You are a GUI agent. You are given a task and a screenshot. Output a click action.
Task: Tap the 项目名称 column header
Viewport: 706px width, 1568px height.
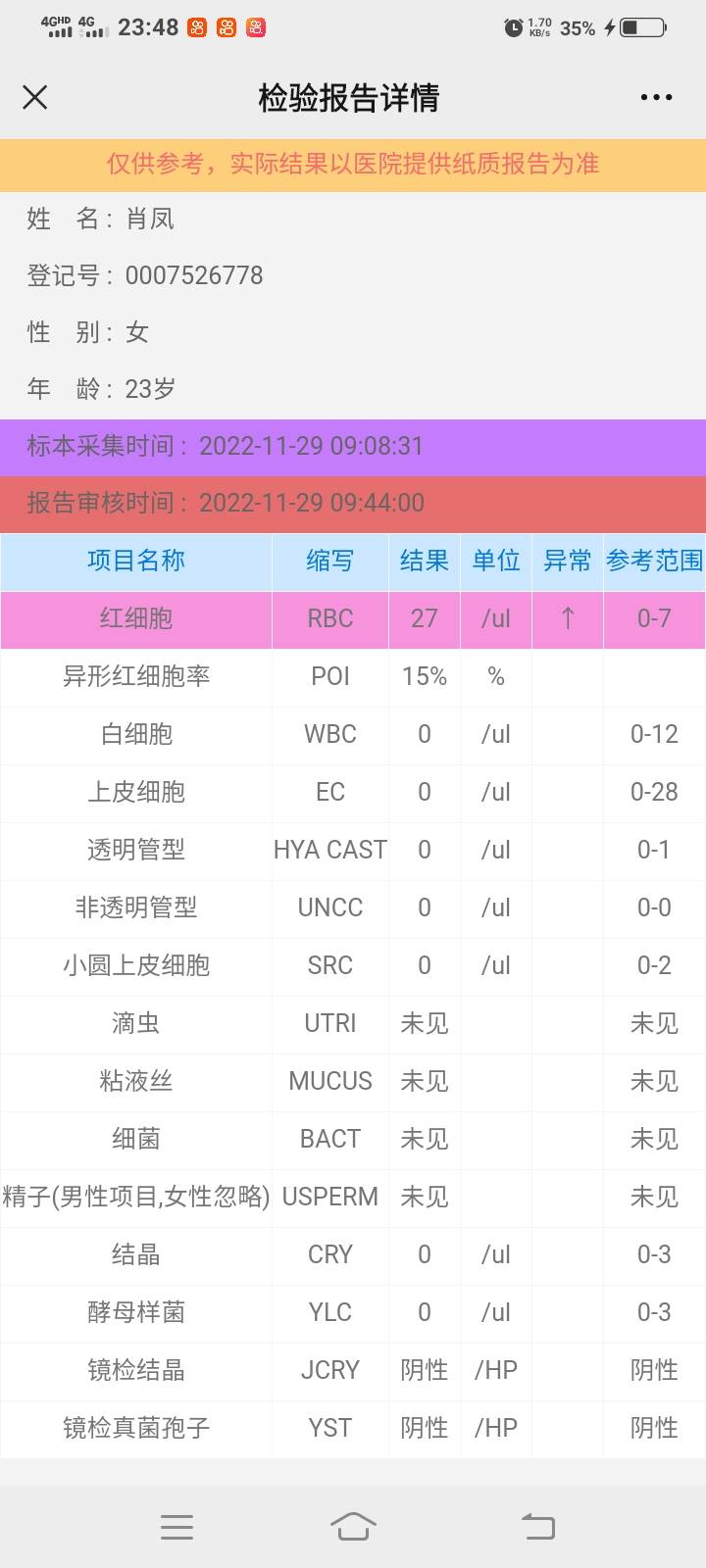[x=135, y=562]
